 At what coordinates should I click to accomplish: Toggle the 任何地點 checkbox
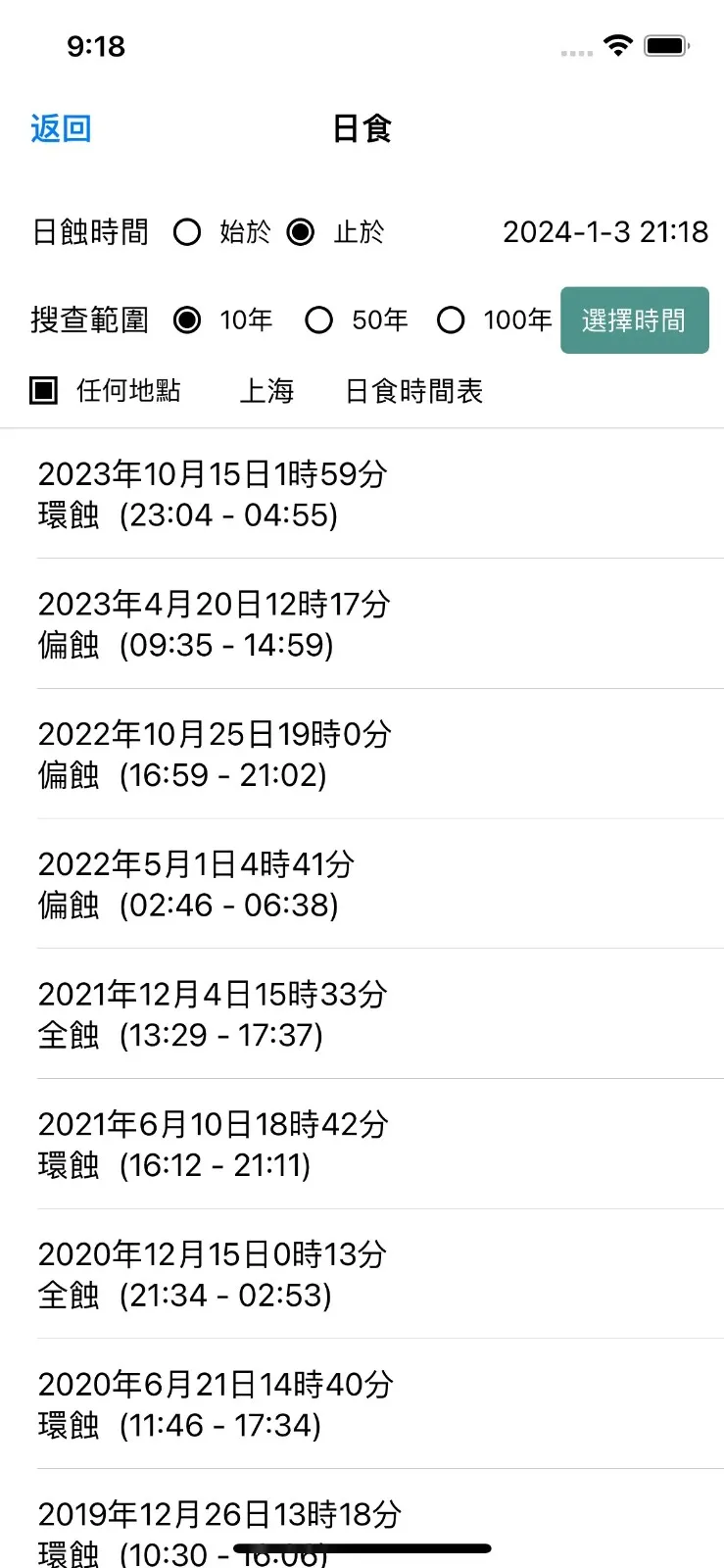[44, 391]
